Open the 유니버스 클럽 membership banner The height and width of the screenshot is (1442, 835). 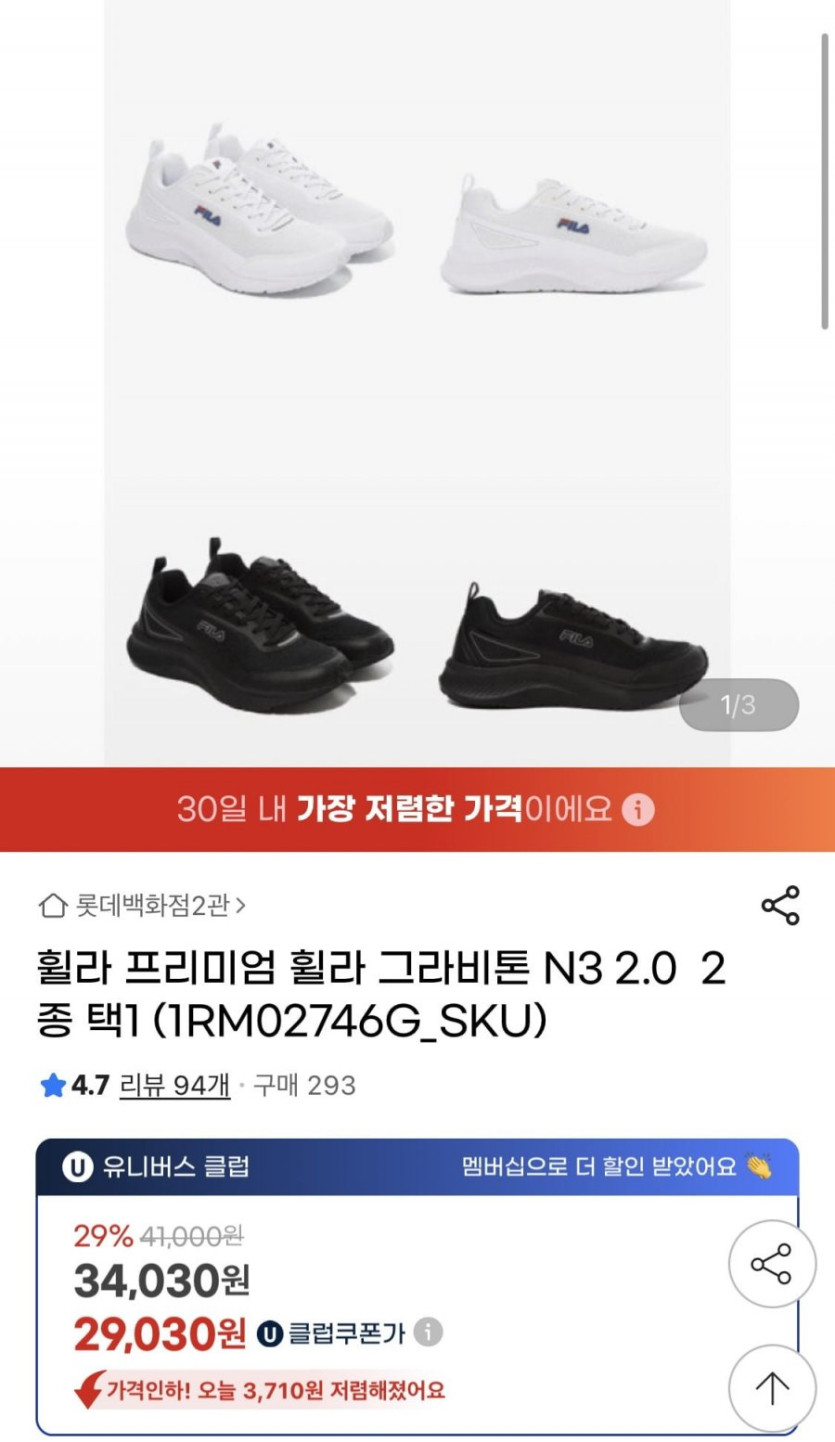click(x=417, y=1166)
